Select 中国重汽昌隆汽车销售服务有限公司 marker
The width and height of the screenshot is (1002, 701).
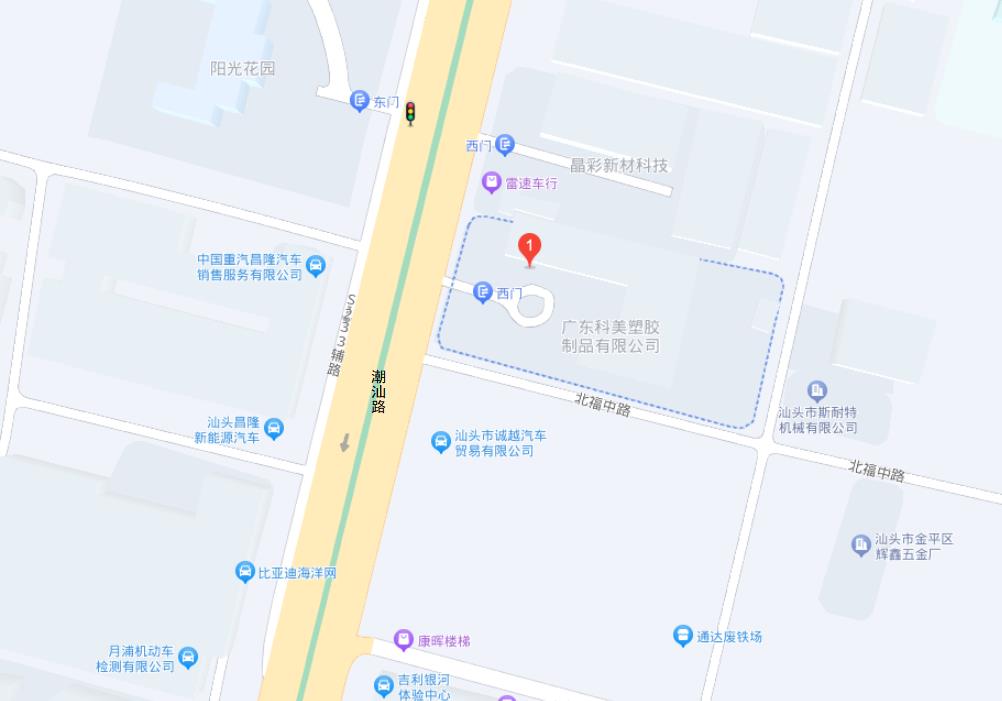click(x=316, y=266)
